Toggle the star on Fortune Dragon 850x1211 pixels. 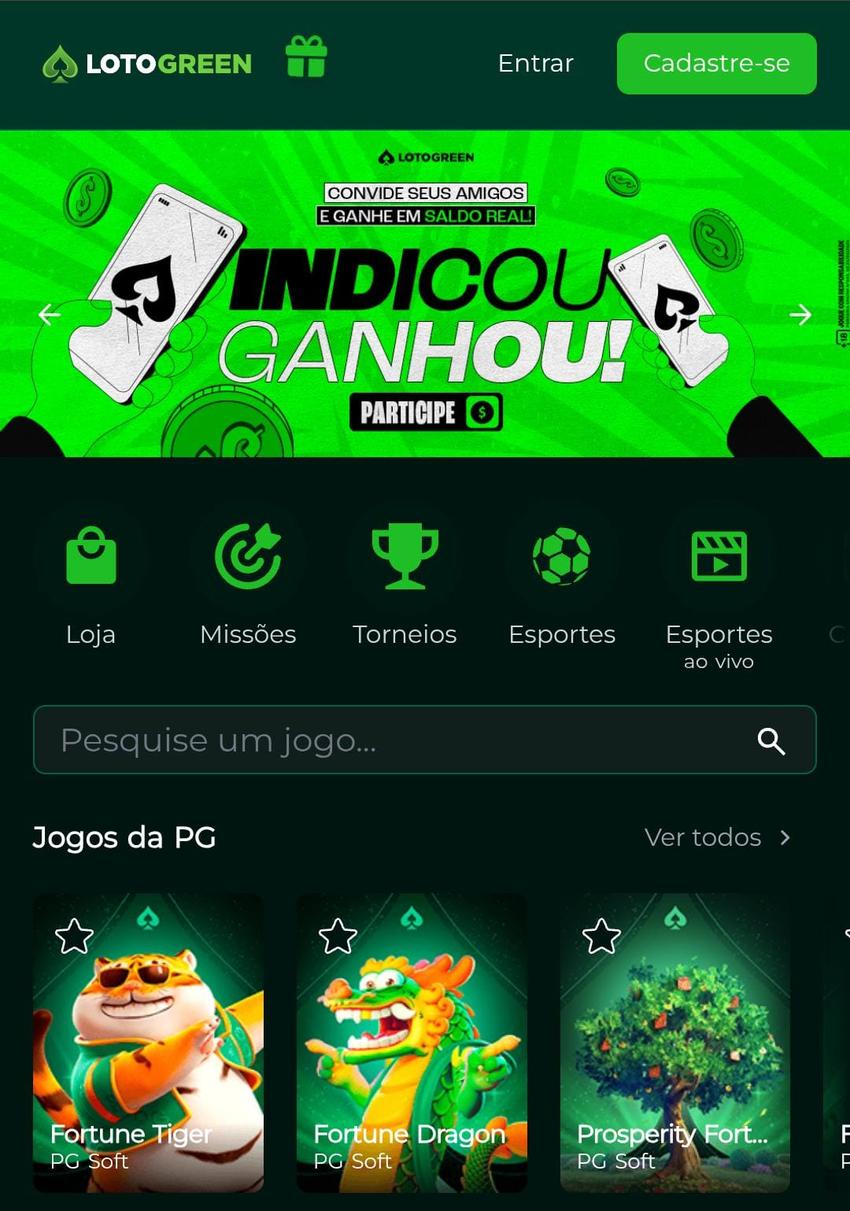[x=339, y=938]
